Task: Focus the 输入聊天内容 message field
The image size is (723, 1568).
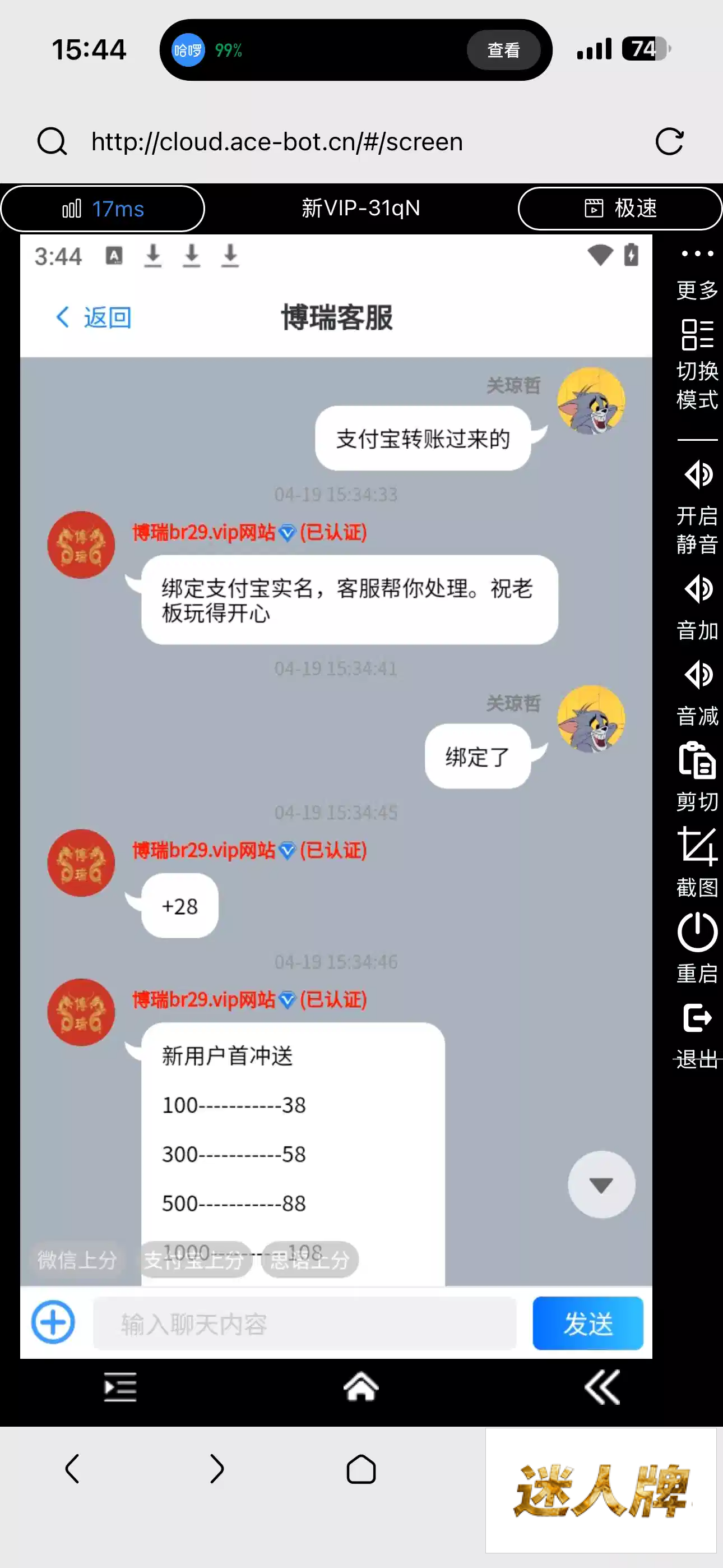Action: [304, 1323]
